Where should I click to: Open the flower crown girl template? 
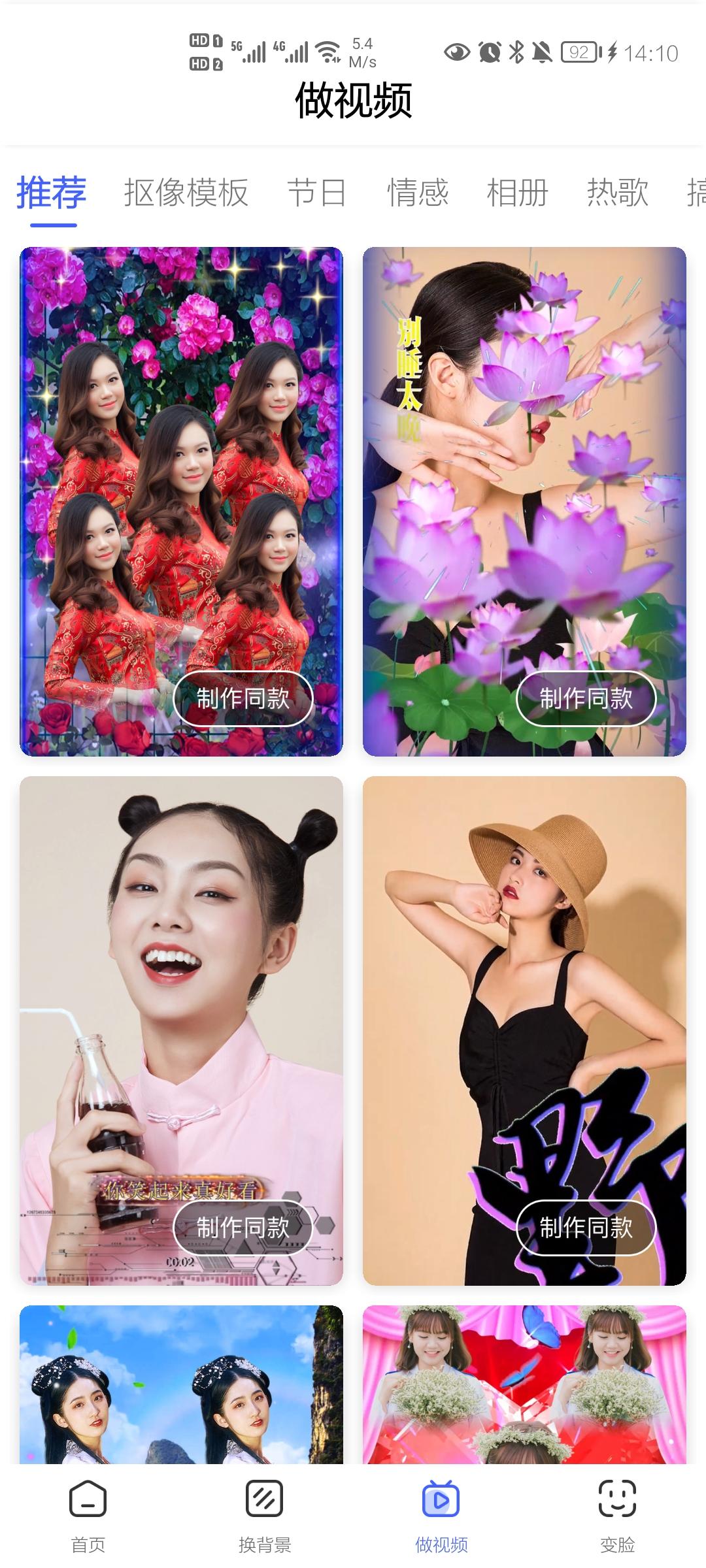(524, 1385)
